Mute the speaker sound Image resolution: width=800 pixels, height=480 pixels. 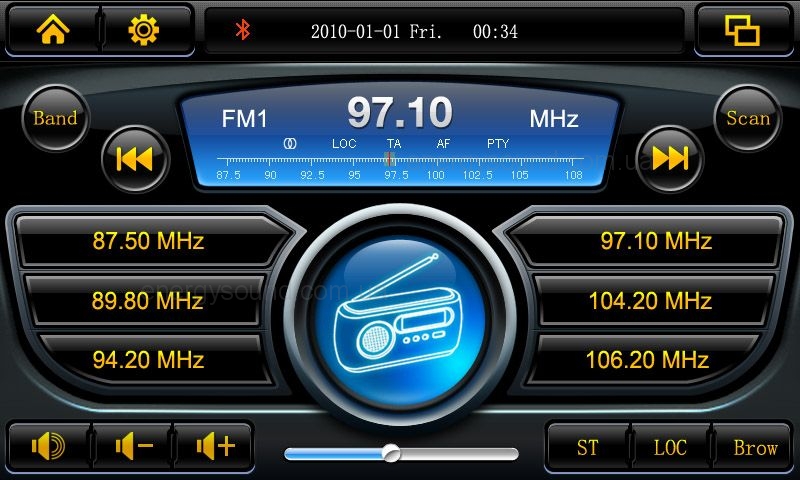pyautogui.click(x=49, y=447)
